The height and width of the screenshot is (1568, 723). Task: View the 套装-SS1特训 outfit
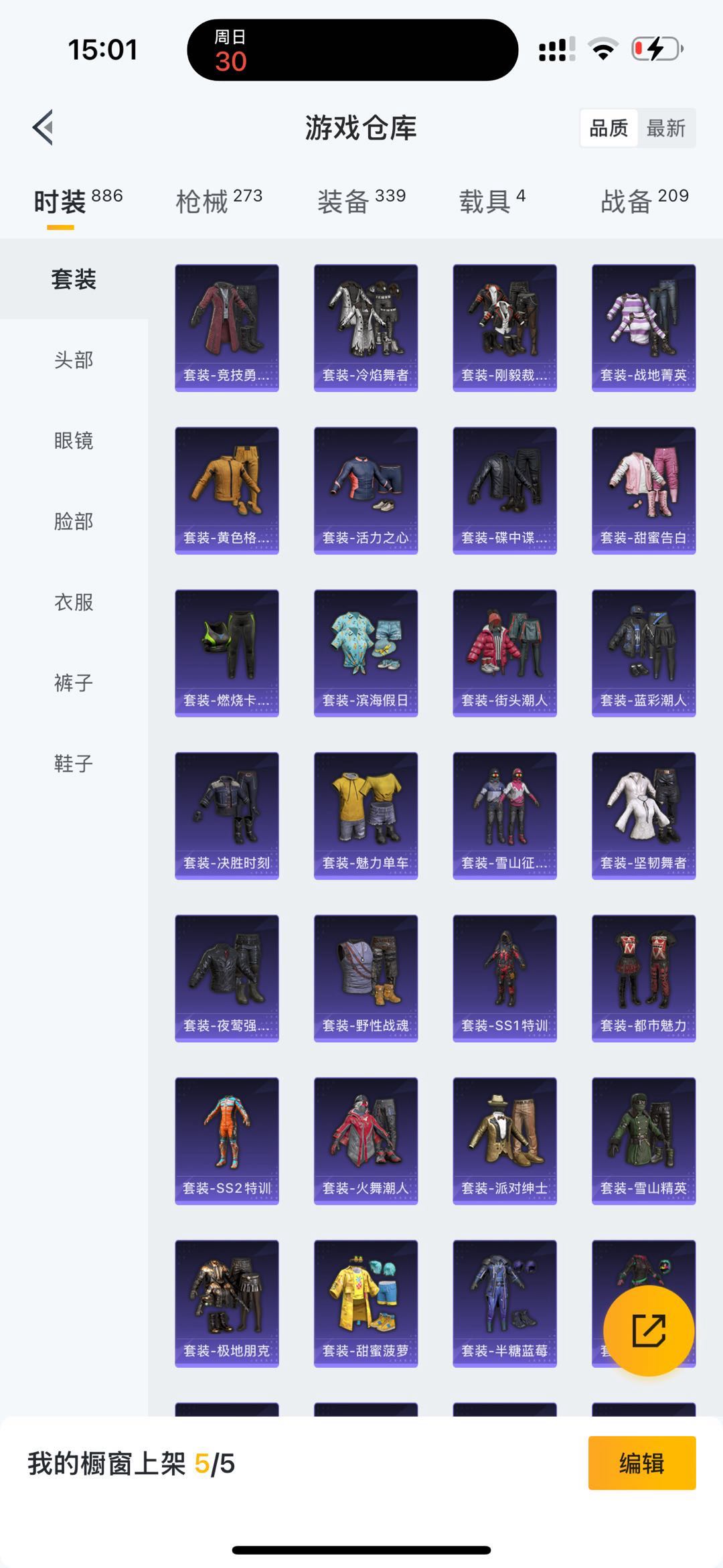pos(505,979)
